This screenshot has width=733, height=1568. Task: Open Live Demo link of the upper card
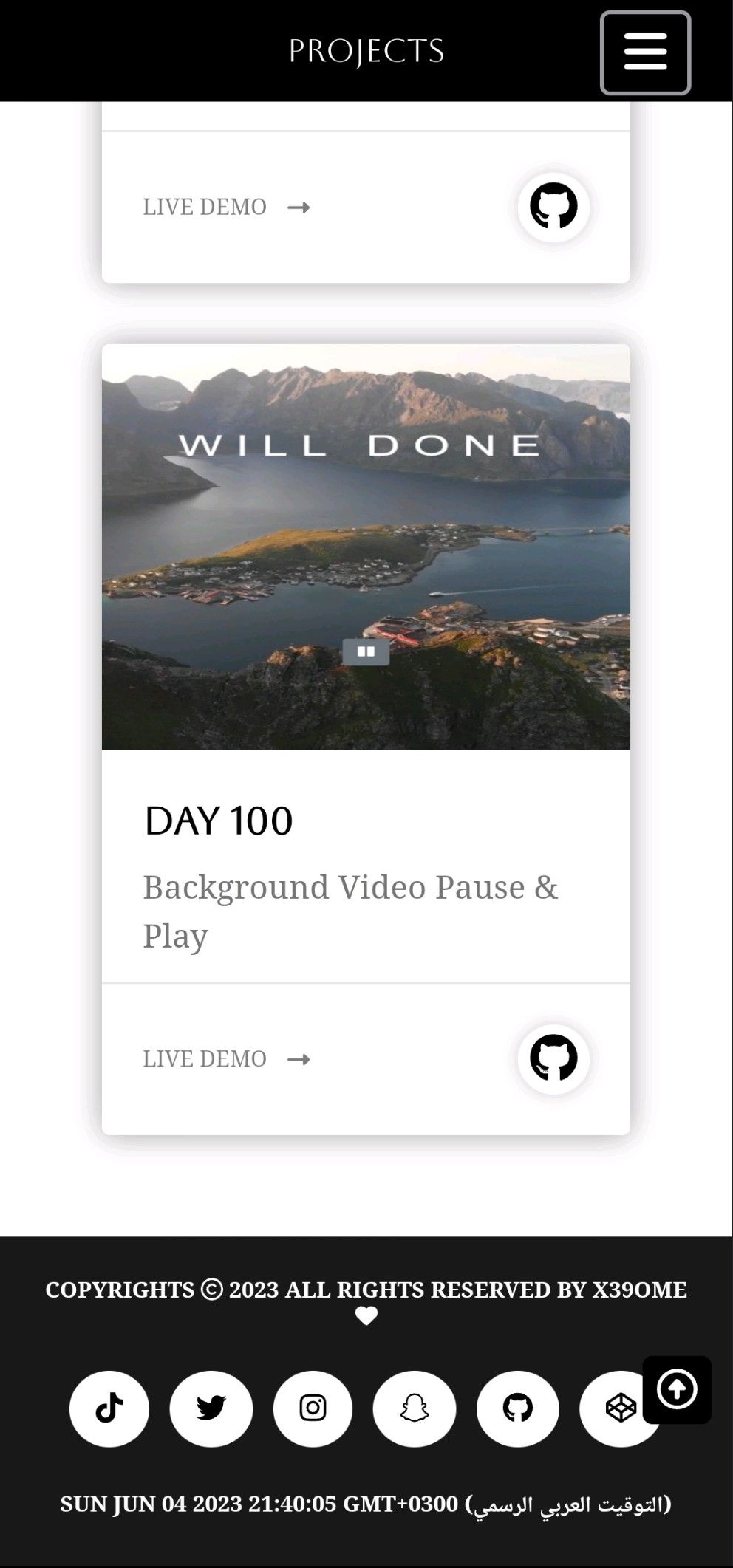coord(225,208)
